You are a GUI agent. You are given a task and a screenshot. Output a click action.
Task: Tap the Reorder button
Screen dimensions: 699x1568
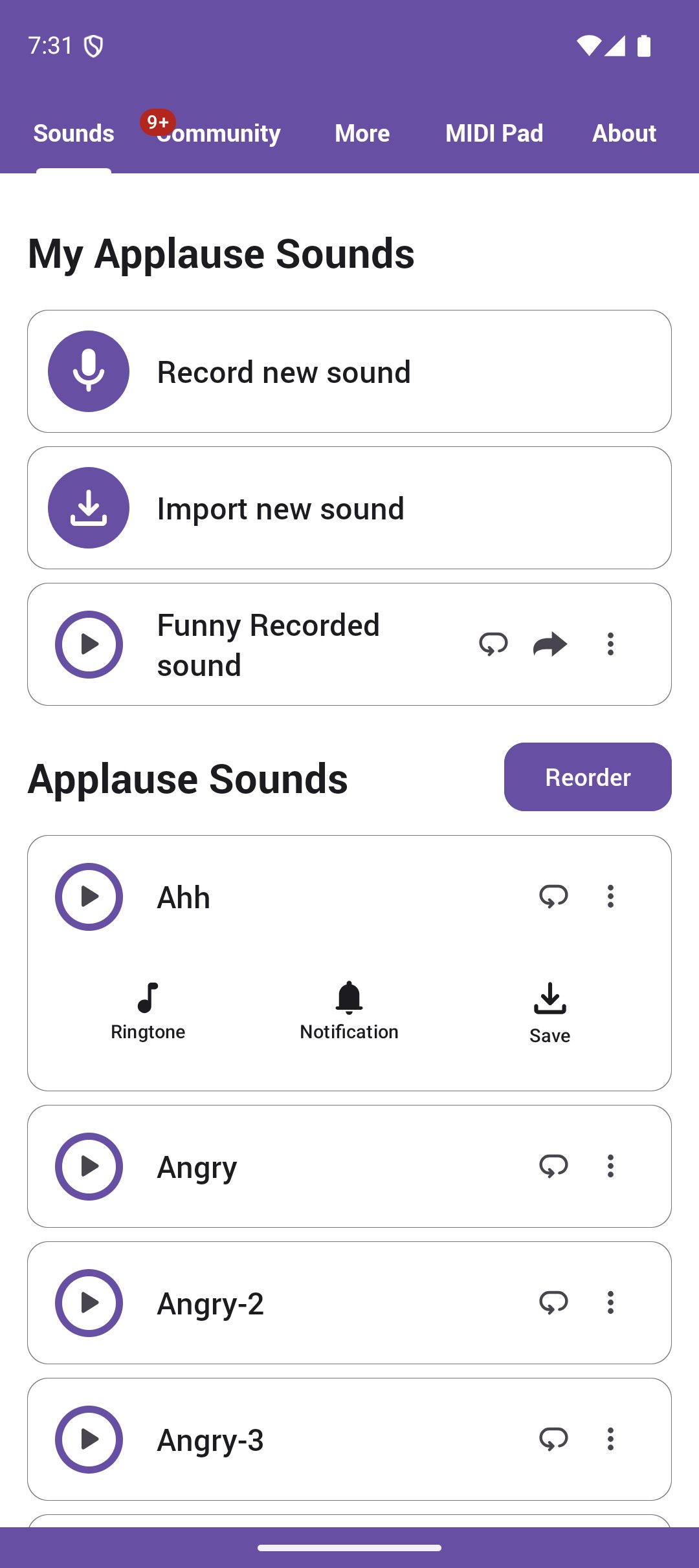point(588,777)
